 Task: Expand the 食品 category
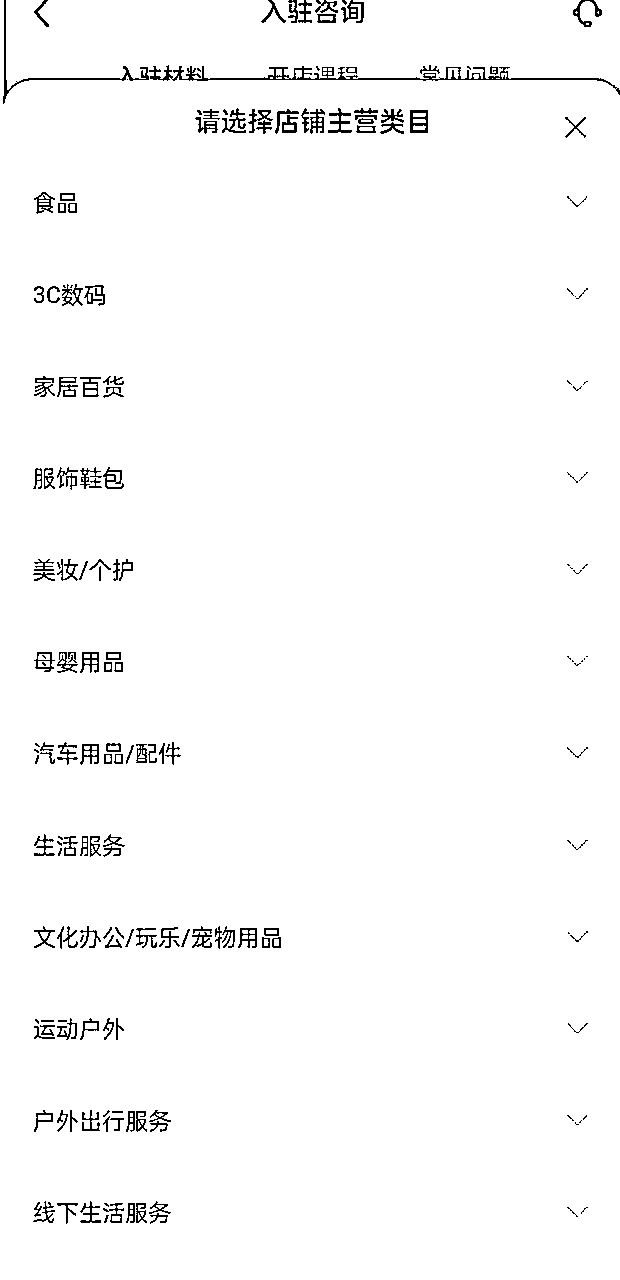[x=577, y=202]
